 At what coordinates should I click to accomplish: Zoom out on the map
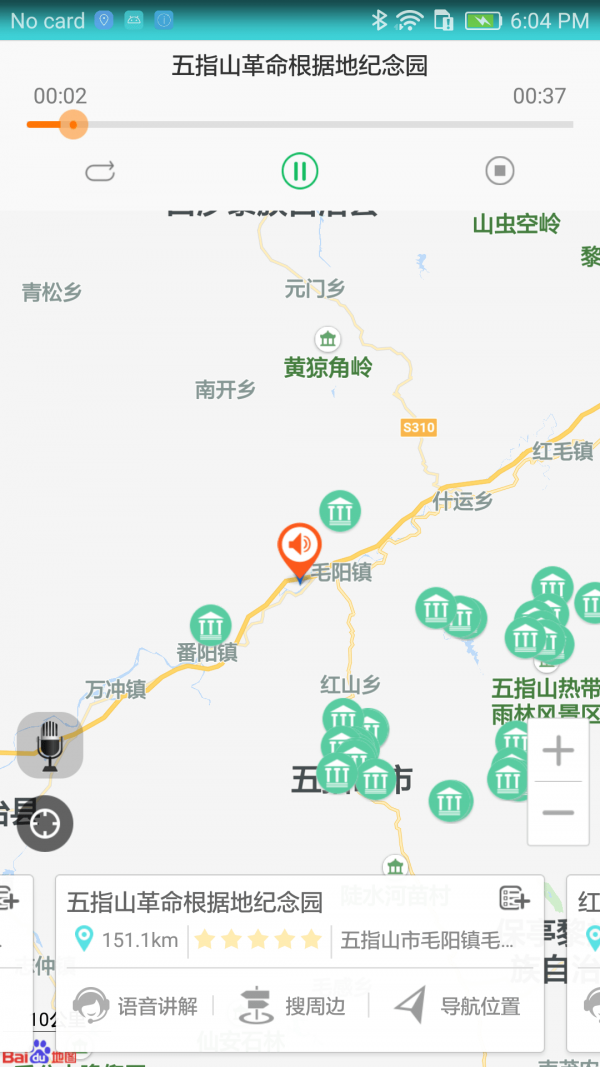pyautogui.click(x=558, y=812)
